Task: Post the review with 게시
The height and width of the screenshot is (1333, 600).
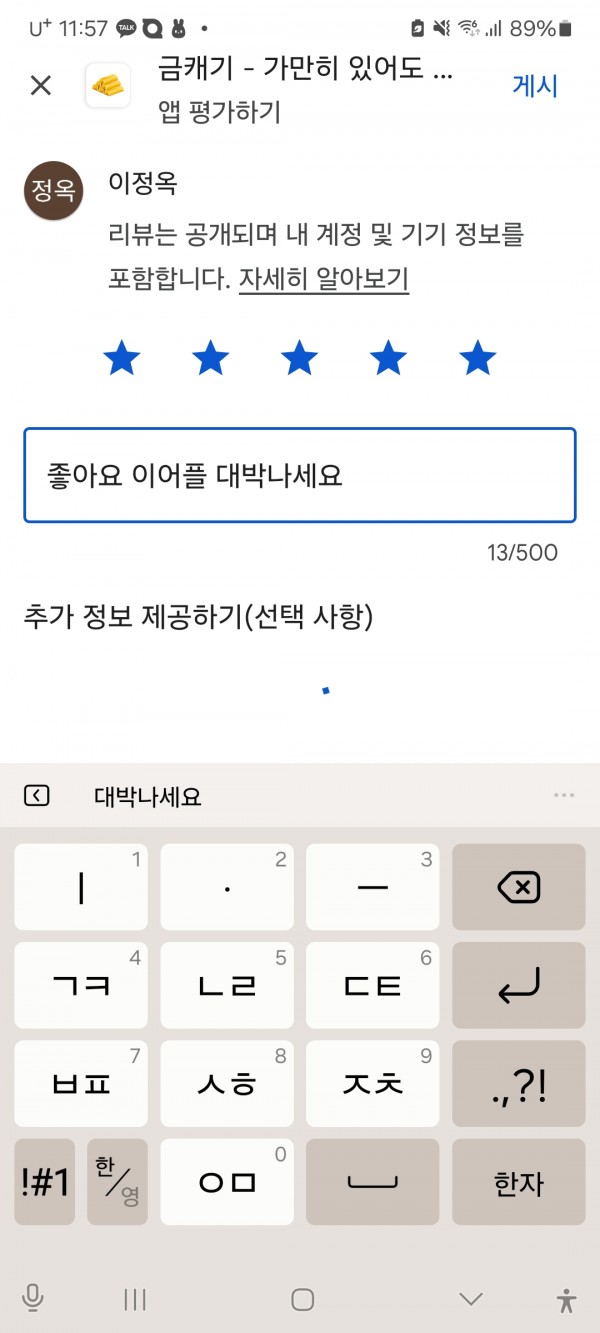Action: (x=535, y=85)
